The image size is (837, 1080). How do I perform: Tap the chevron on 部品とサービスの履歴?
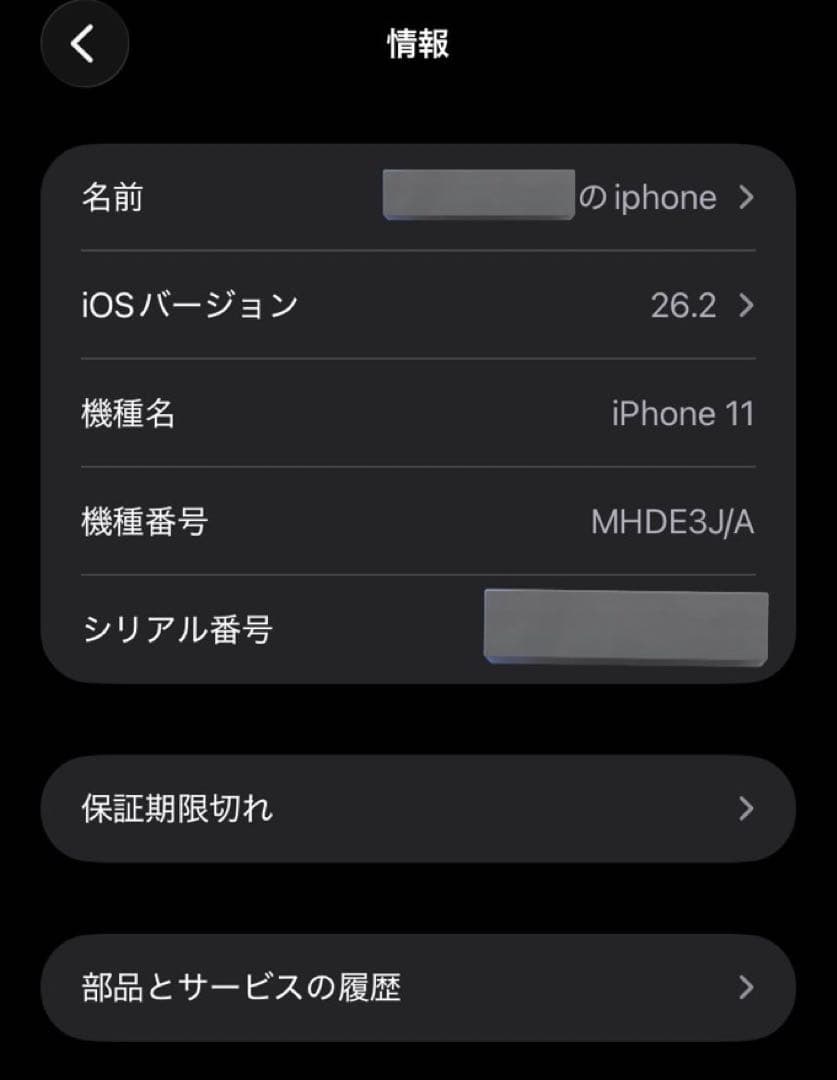tap(745, 986)
